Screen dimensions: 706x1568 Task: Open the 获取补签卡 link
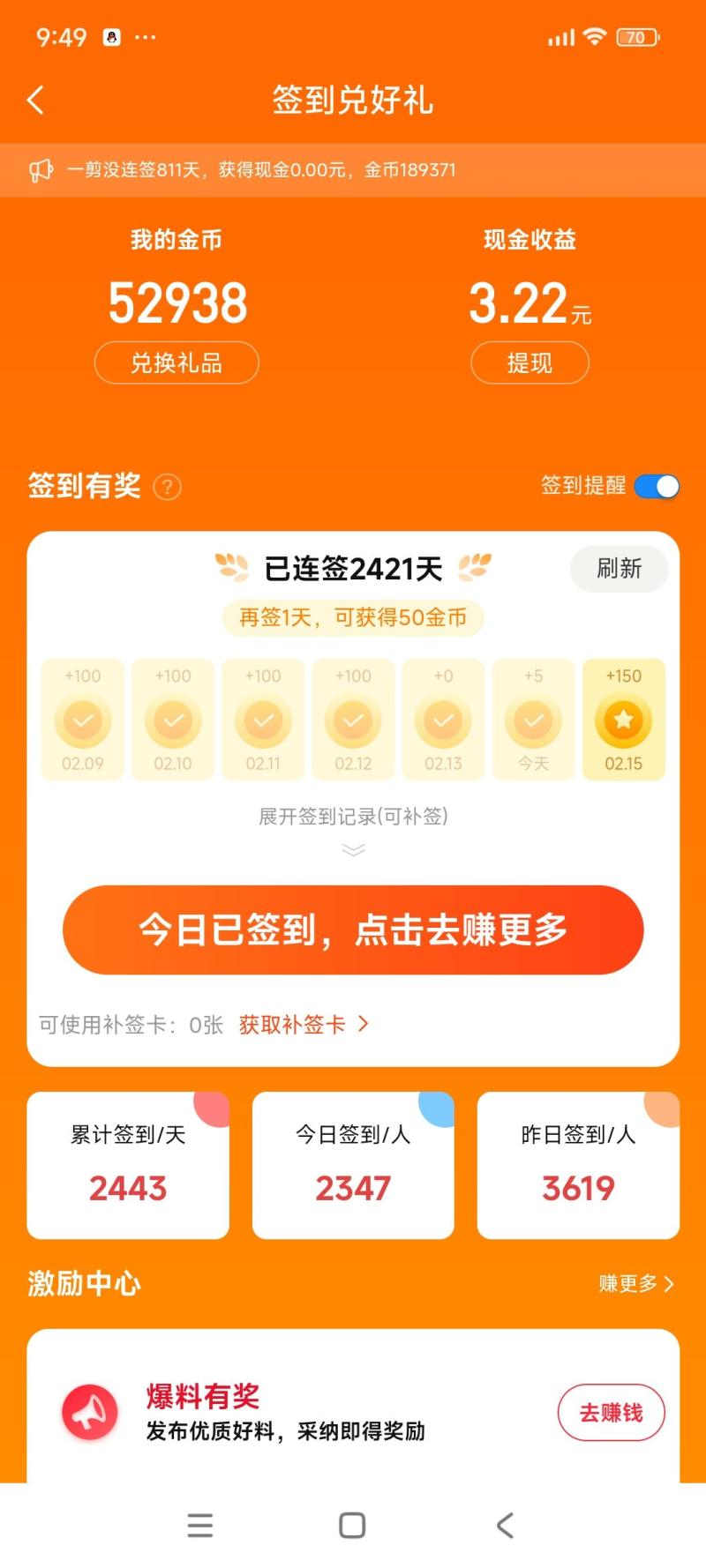point(304,1024)
